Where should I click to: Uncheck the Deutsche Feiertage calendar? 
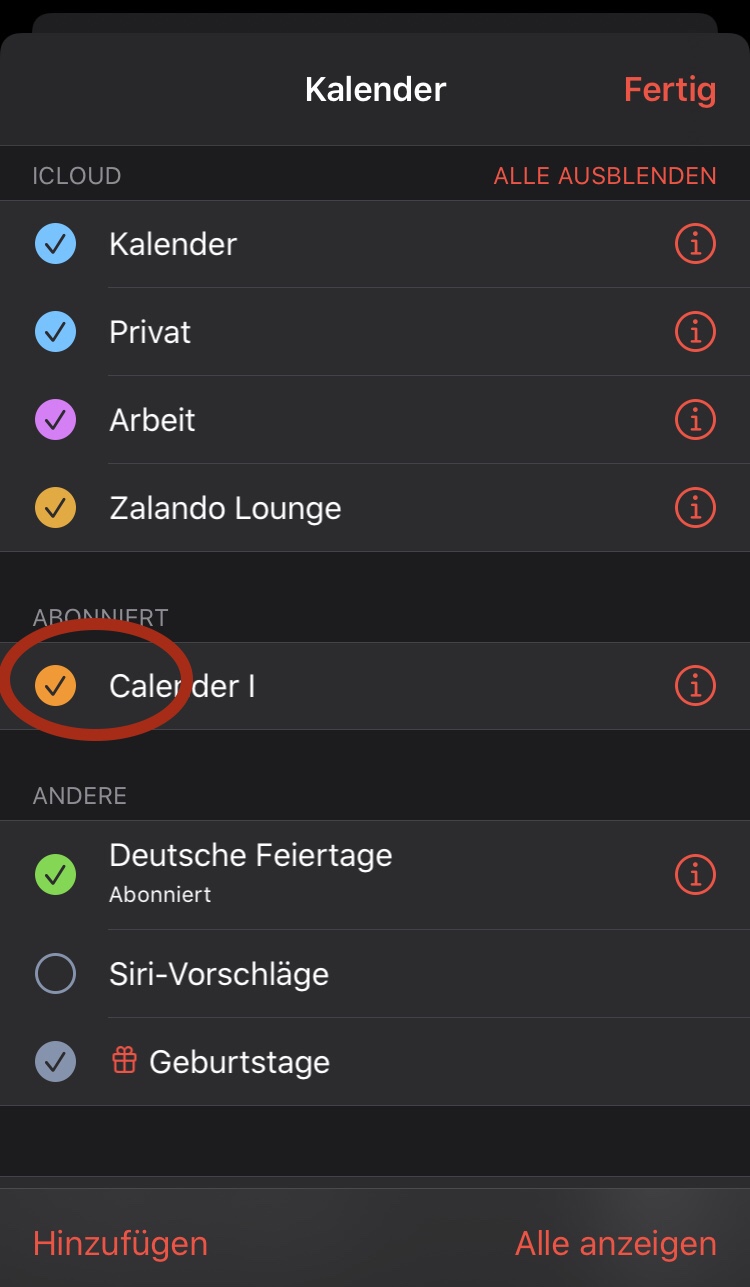coord(55,874)
